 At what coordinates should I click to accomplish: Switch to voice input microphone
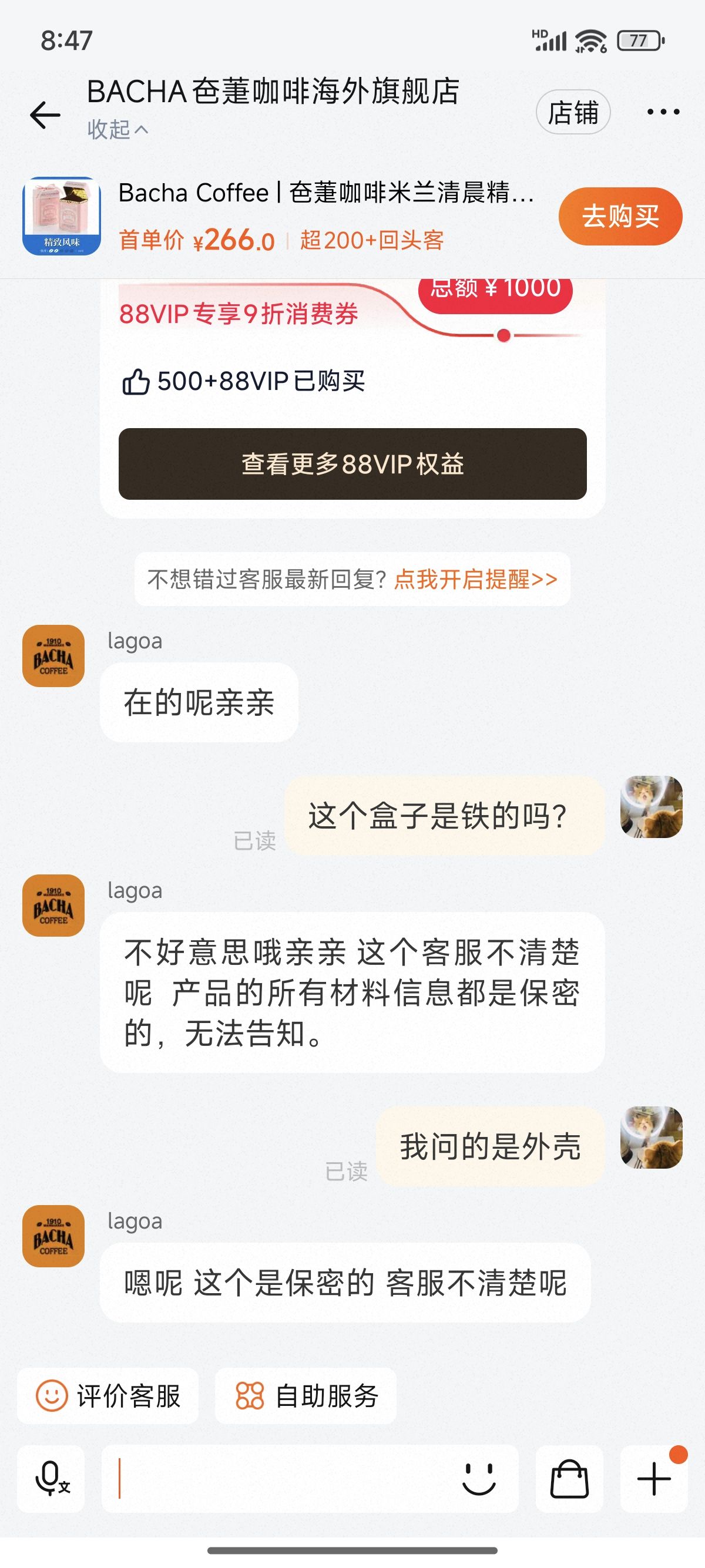coord(51,1479)
